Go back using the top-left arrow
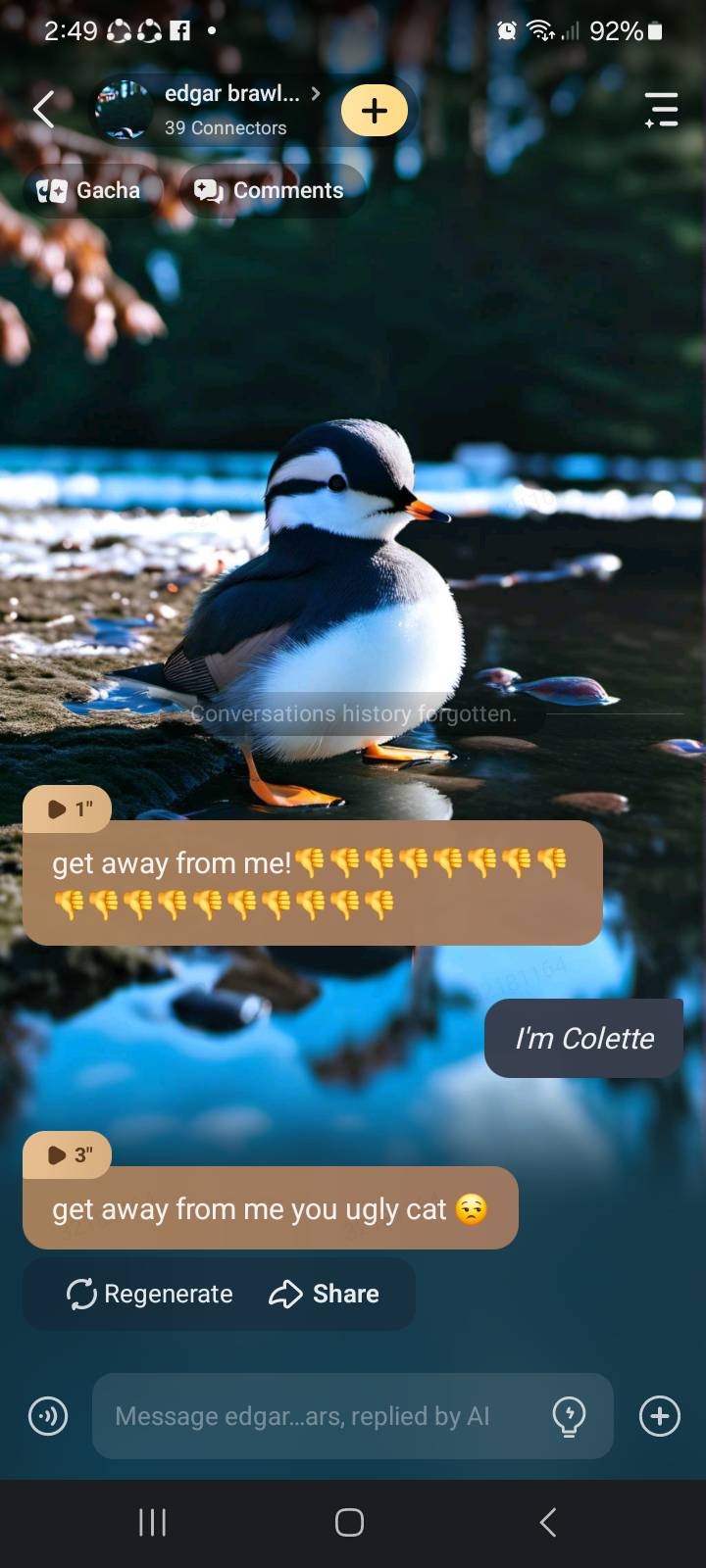706x1568 pixels. pos(43,110)
